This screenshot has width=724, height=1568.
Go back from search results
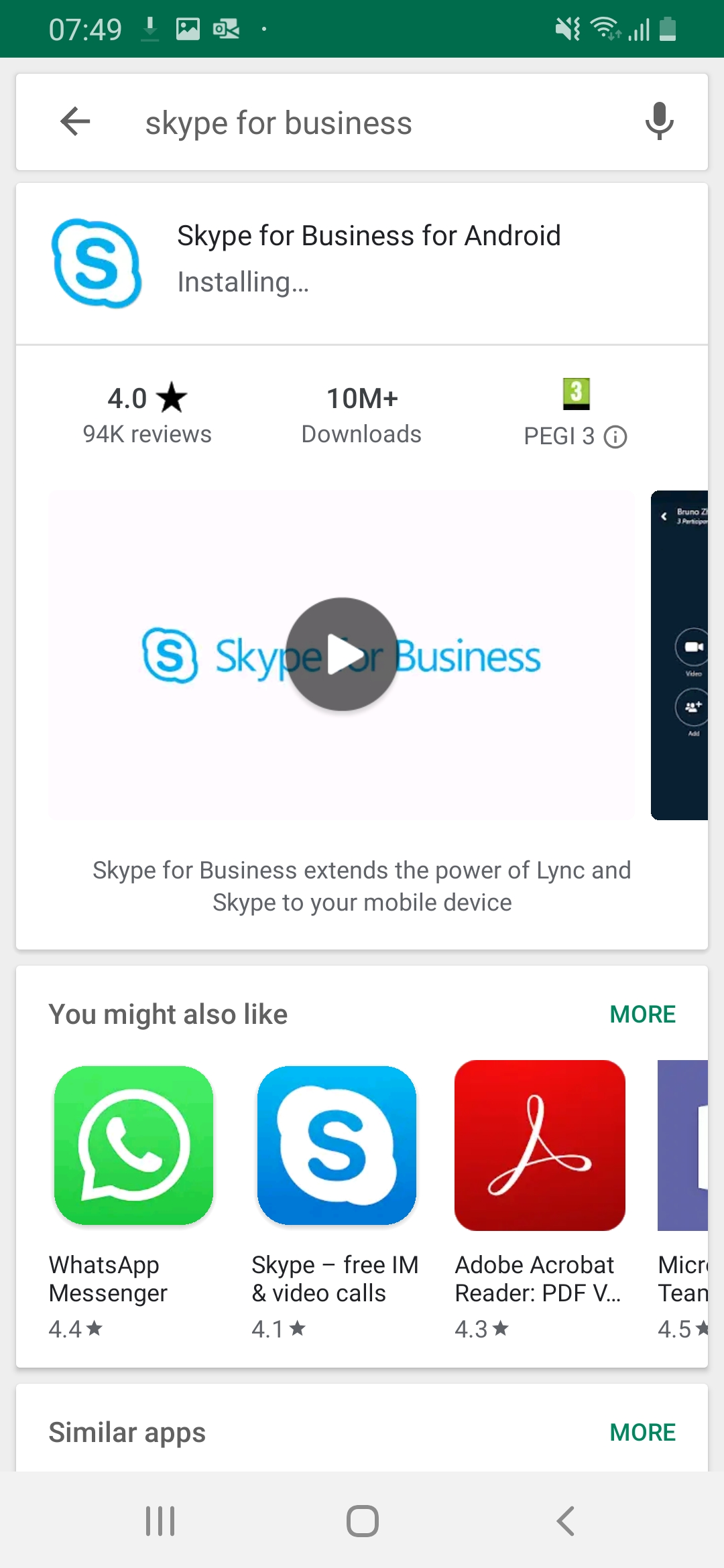(75, 122)
